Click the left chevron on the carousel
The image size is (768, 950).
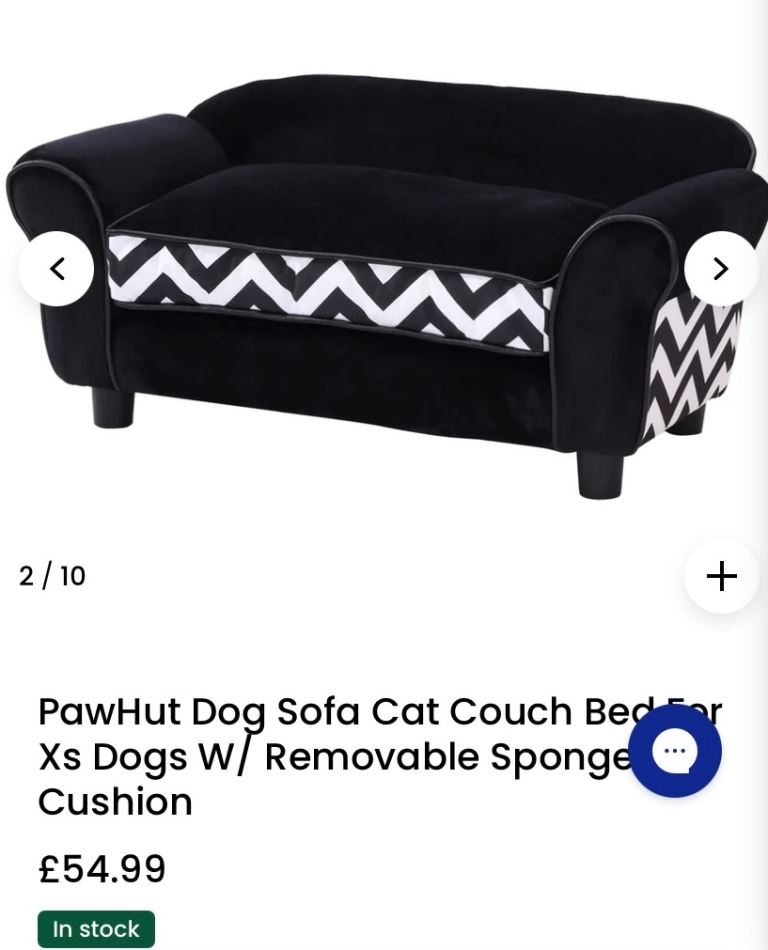pyautogui.click(x=56, y=268)
